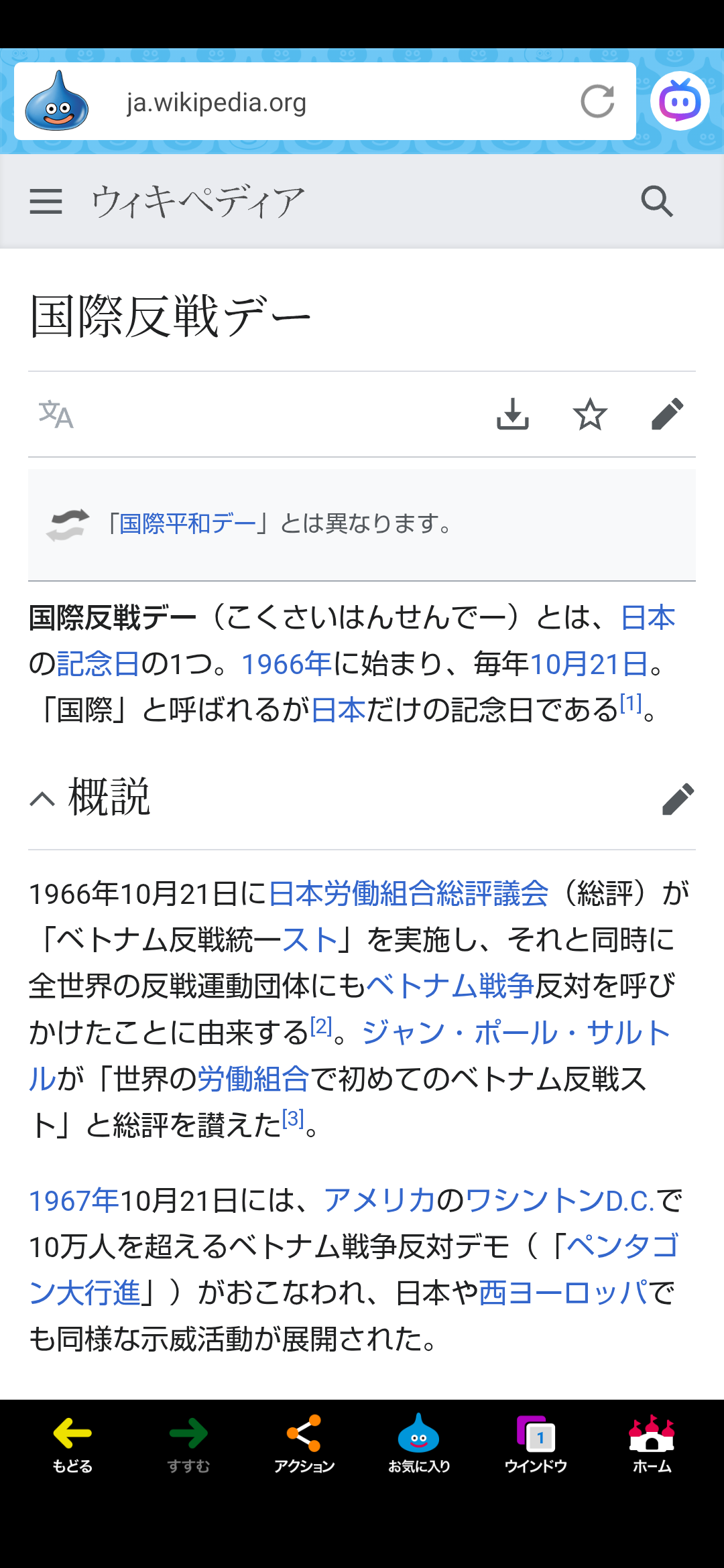Follow the 10月21日 link

click(589, 664)
